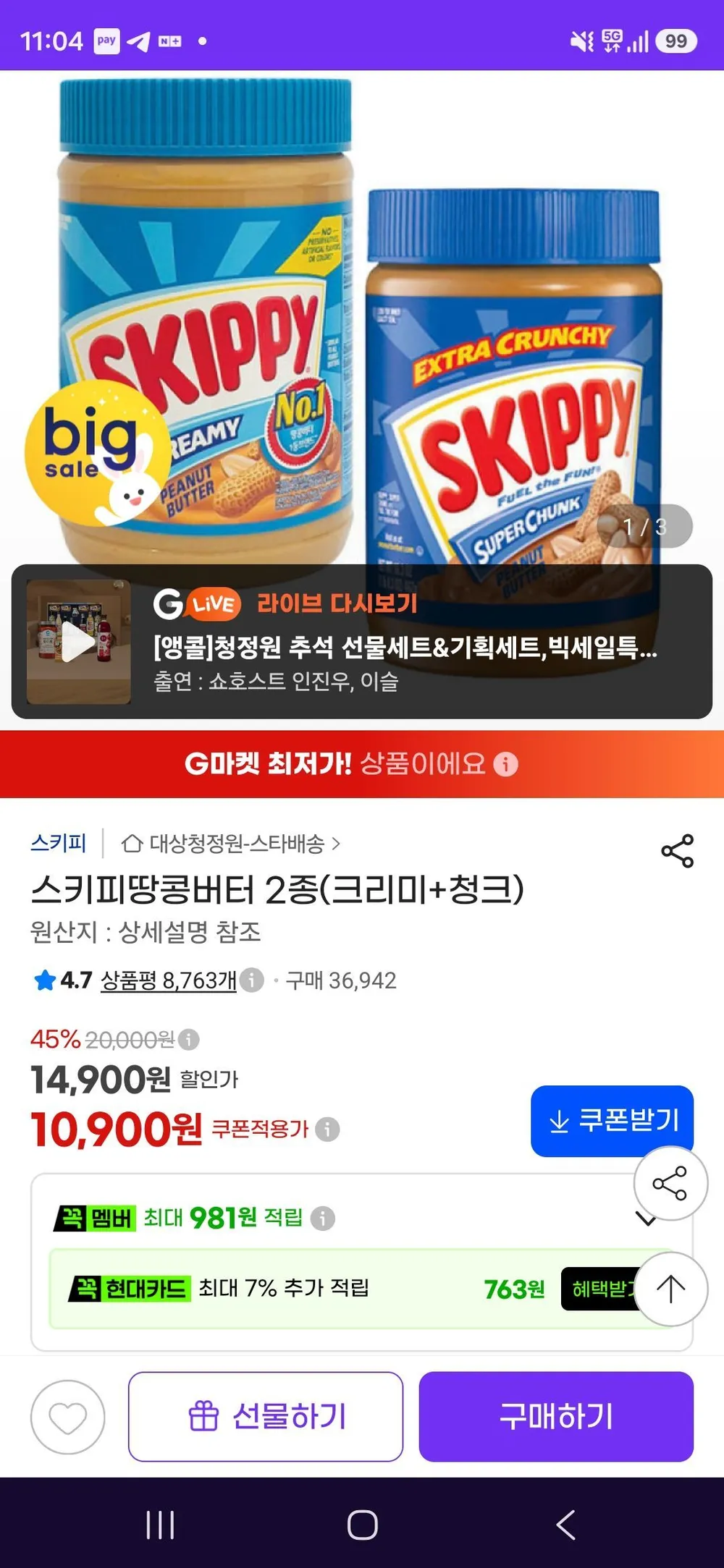Download coupon with 쿠폰받기 button
The height and width of the screenshot is (1568, 724).
pyautogui.click(x=612, y=1120)
